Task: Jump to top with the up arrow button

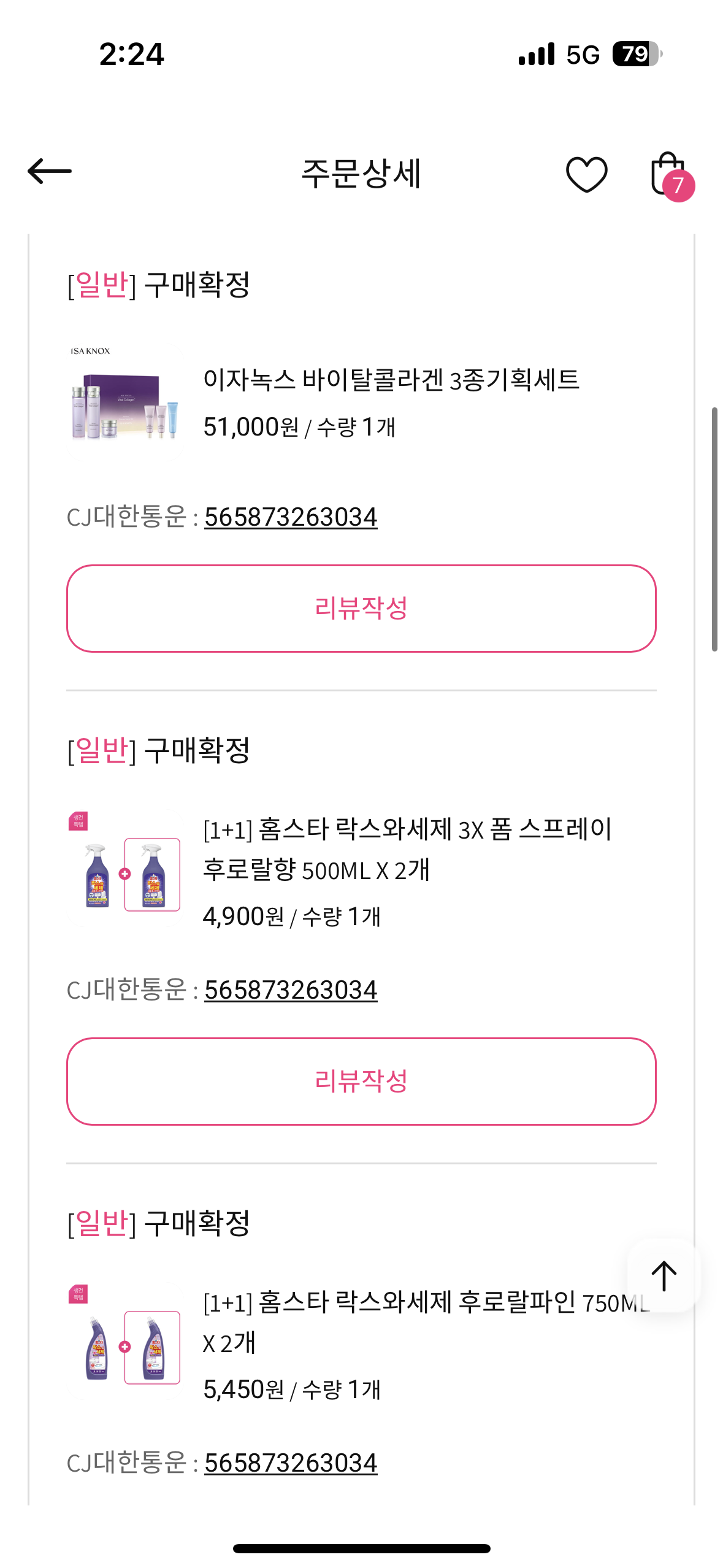Action: [x=664, y=1276]
